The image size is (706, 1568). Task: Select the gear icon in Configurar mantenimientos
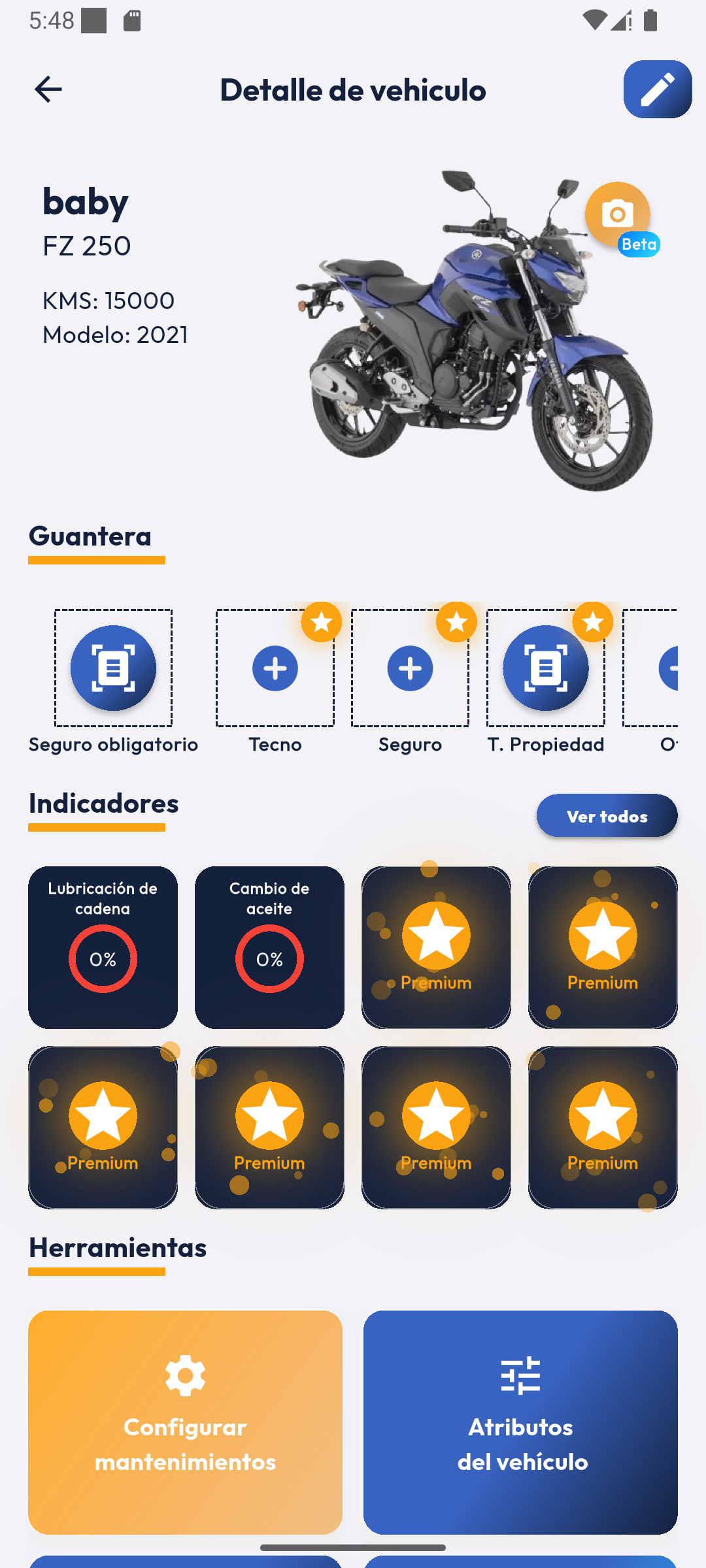coord(185,1374)
